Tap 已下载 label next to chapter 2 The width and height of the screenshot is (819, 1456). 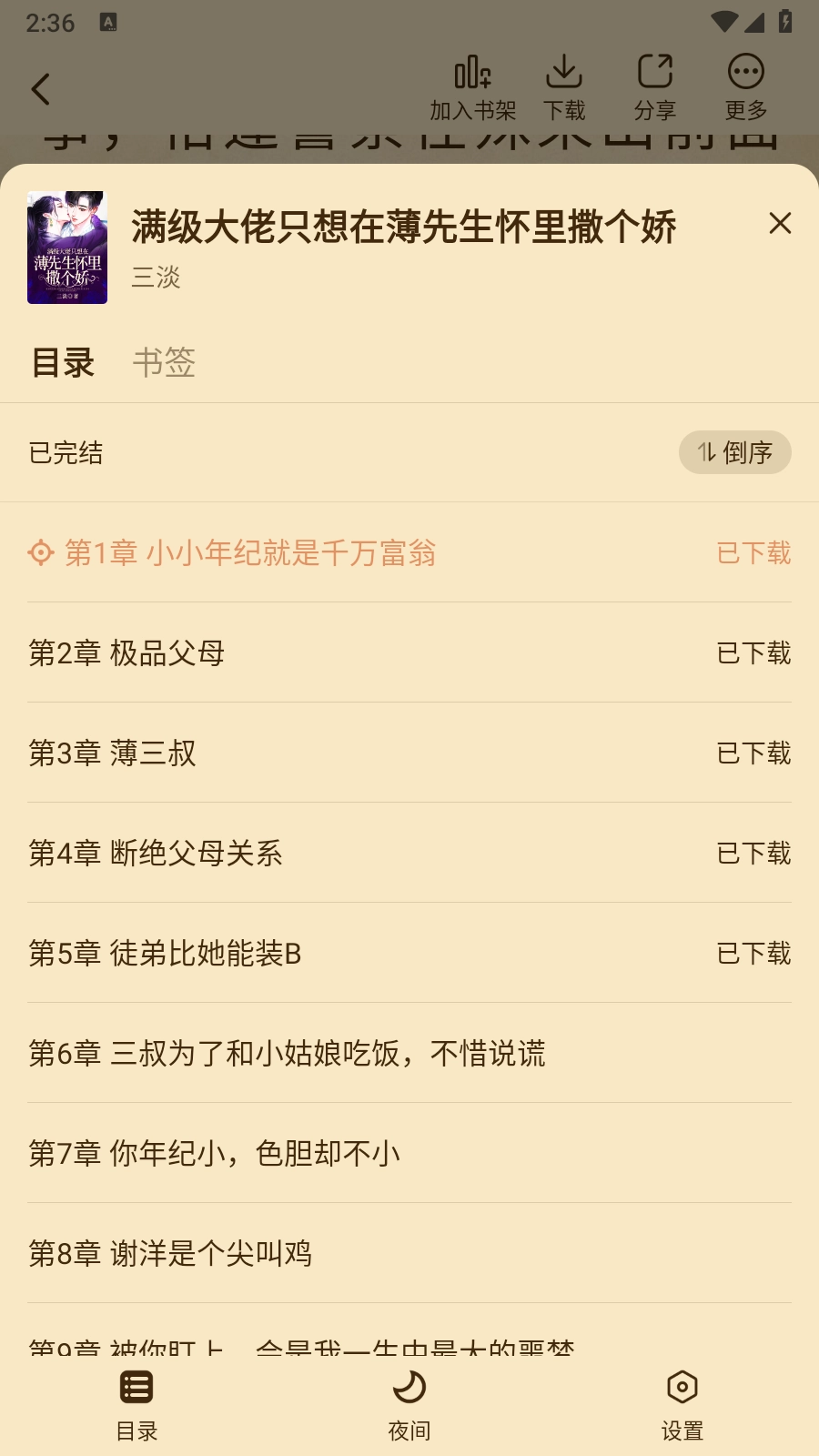[753, 653]
